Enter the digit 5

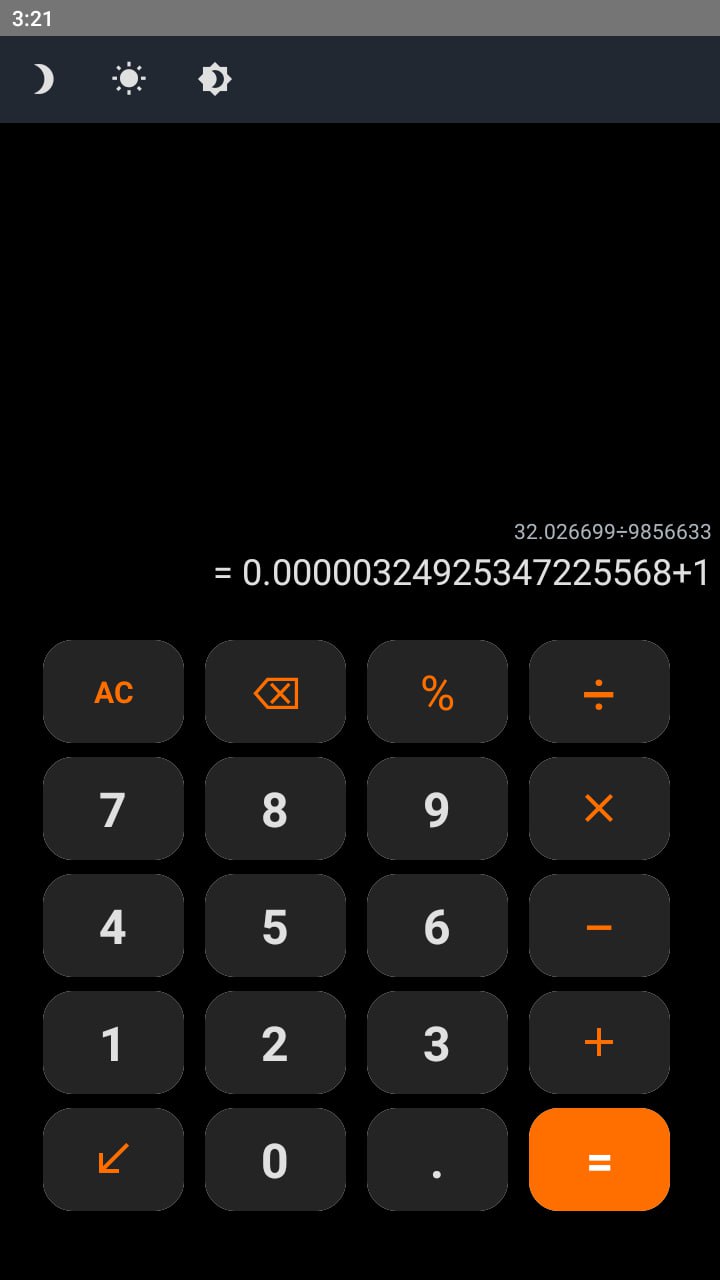click(x=275, y=926)
